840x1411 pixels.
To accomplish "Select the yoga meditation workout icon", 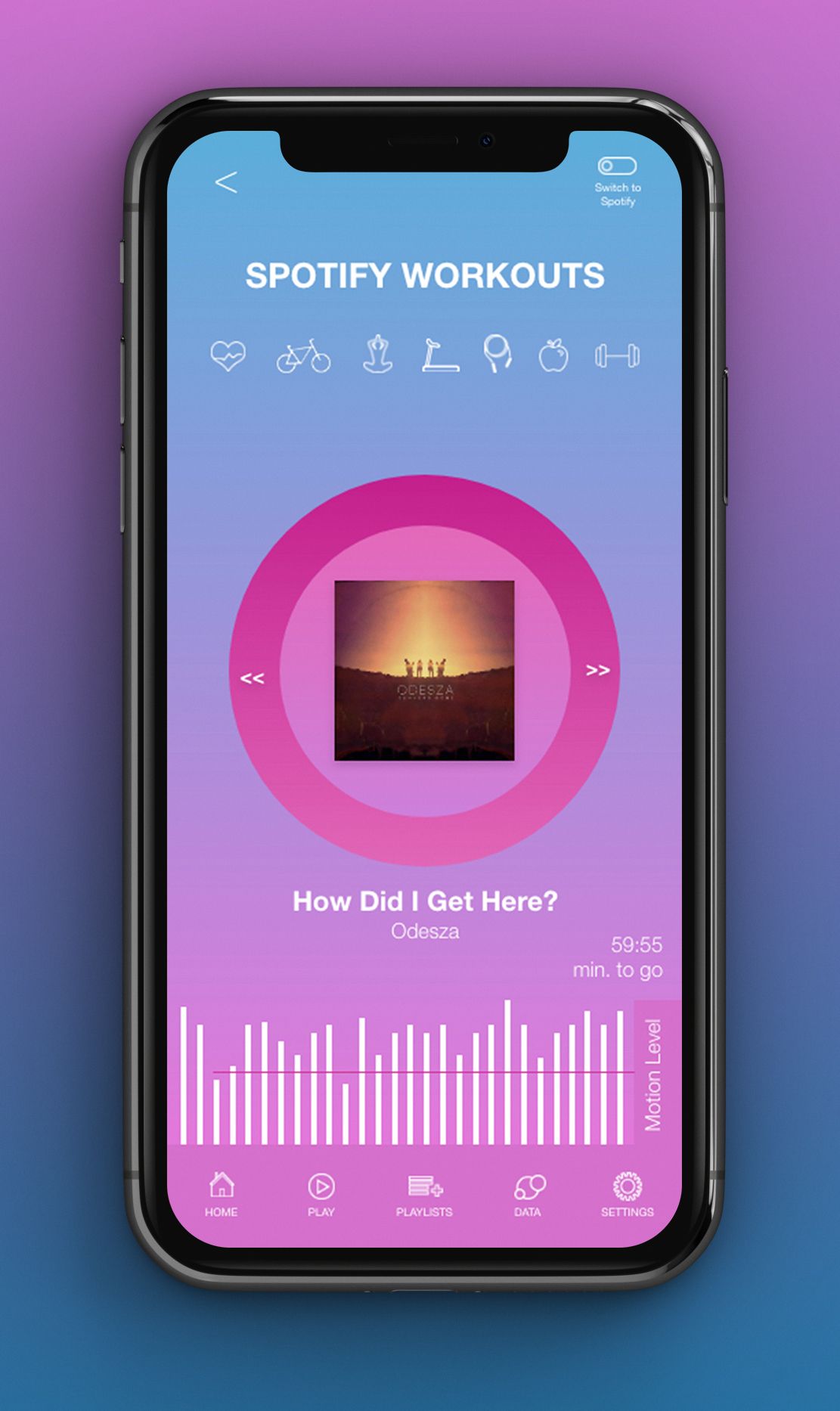I will pyautogui.click(x=377, y=354).
